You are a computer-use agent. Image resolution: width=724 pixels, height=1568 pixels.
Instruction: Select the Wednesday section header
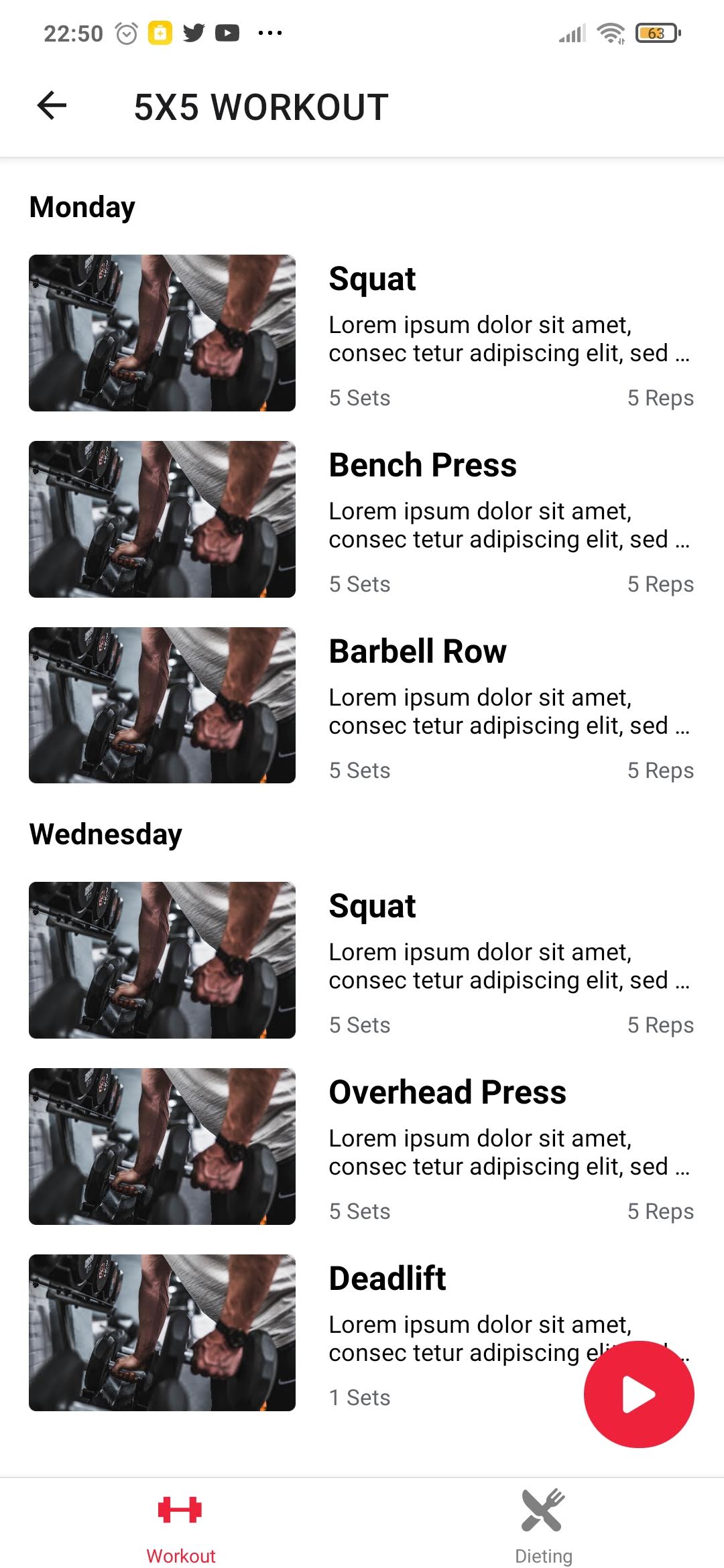[105, 833]
